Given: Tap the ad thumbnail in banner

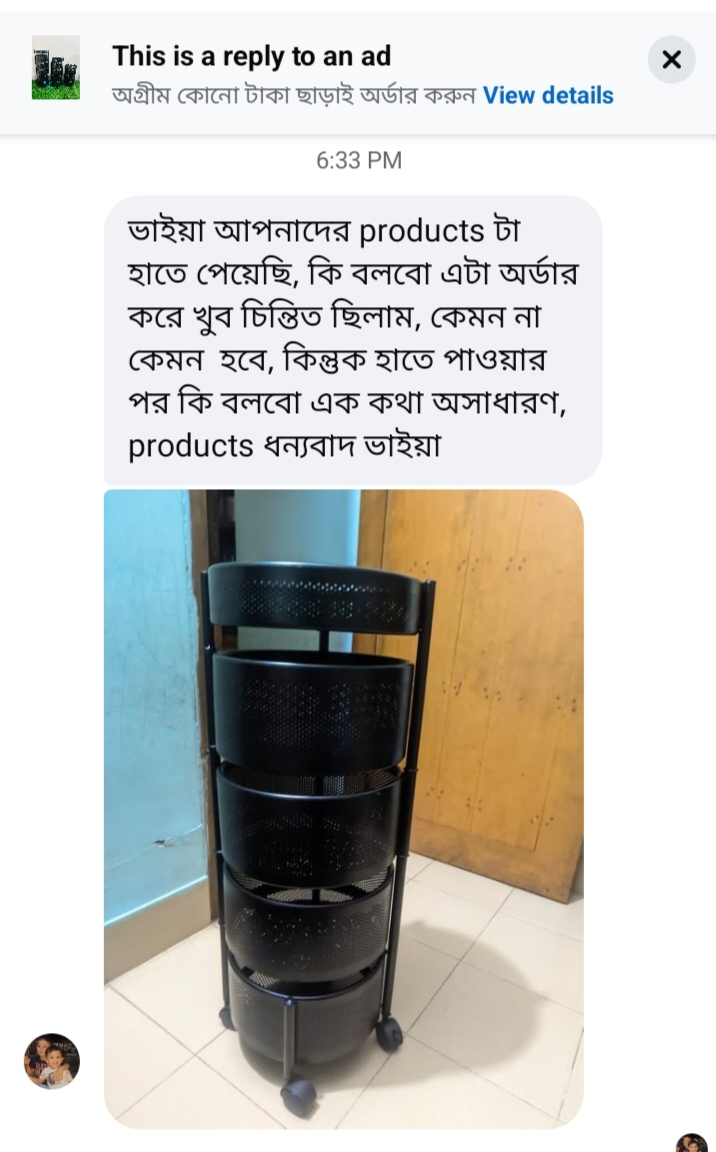Looking at the screenshot, I should [56, 68].
